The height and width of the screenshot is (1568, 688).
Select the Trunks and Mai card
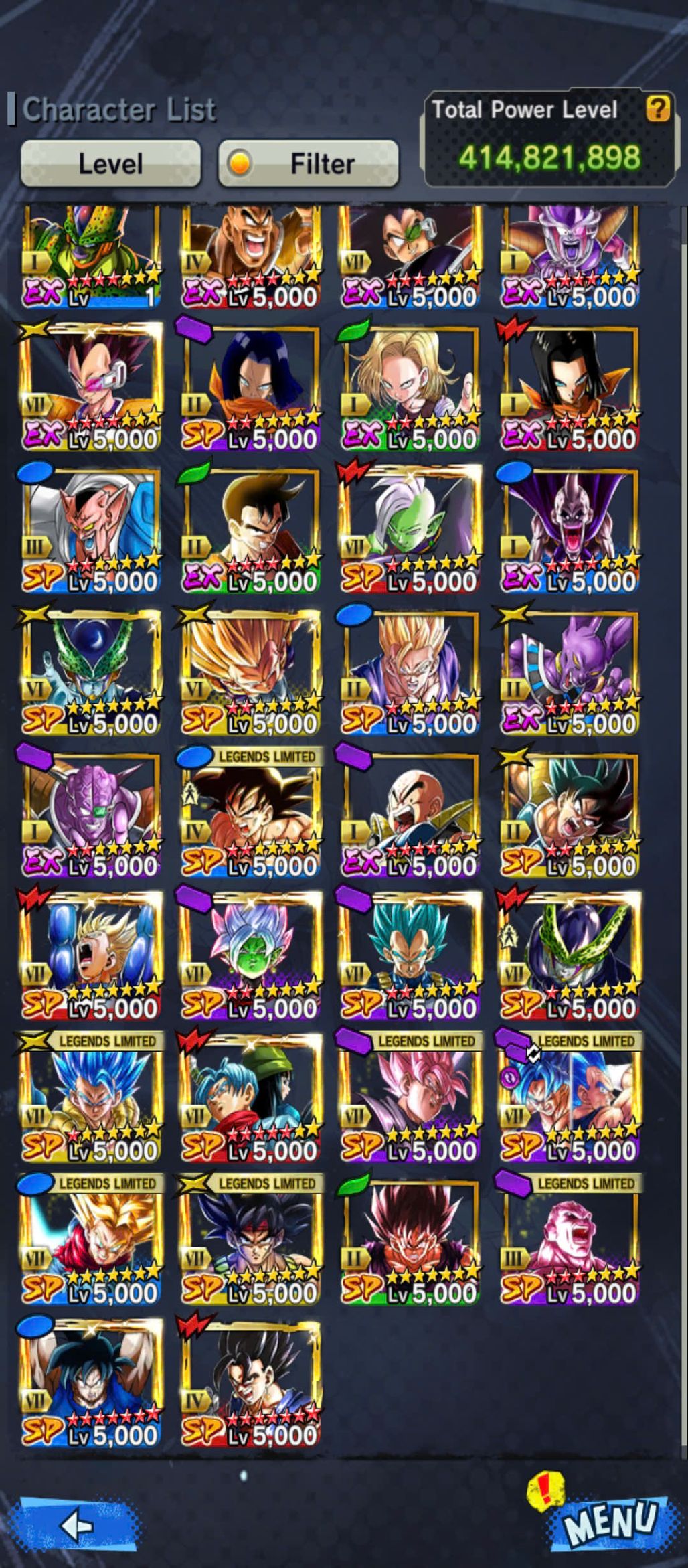(250, 1099)
